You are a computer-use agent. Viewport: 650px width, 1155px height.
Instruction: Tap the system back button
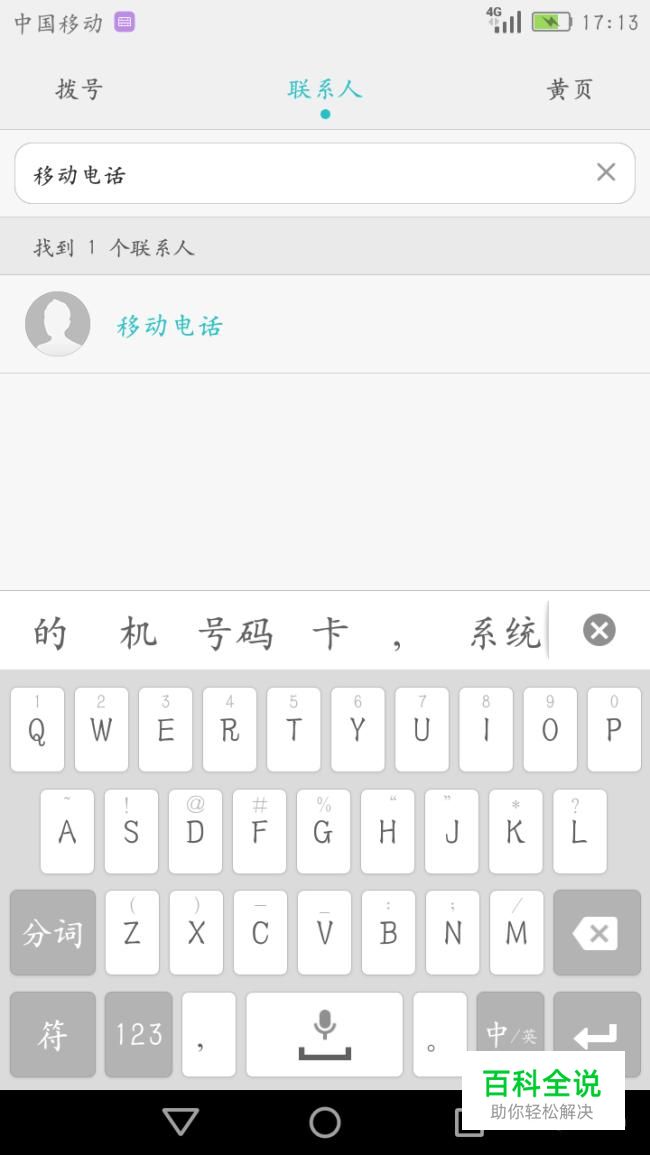181,1122
